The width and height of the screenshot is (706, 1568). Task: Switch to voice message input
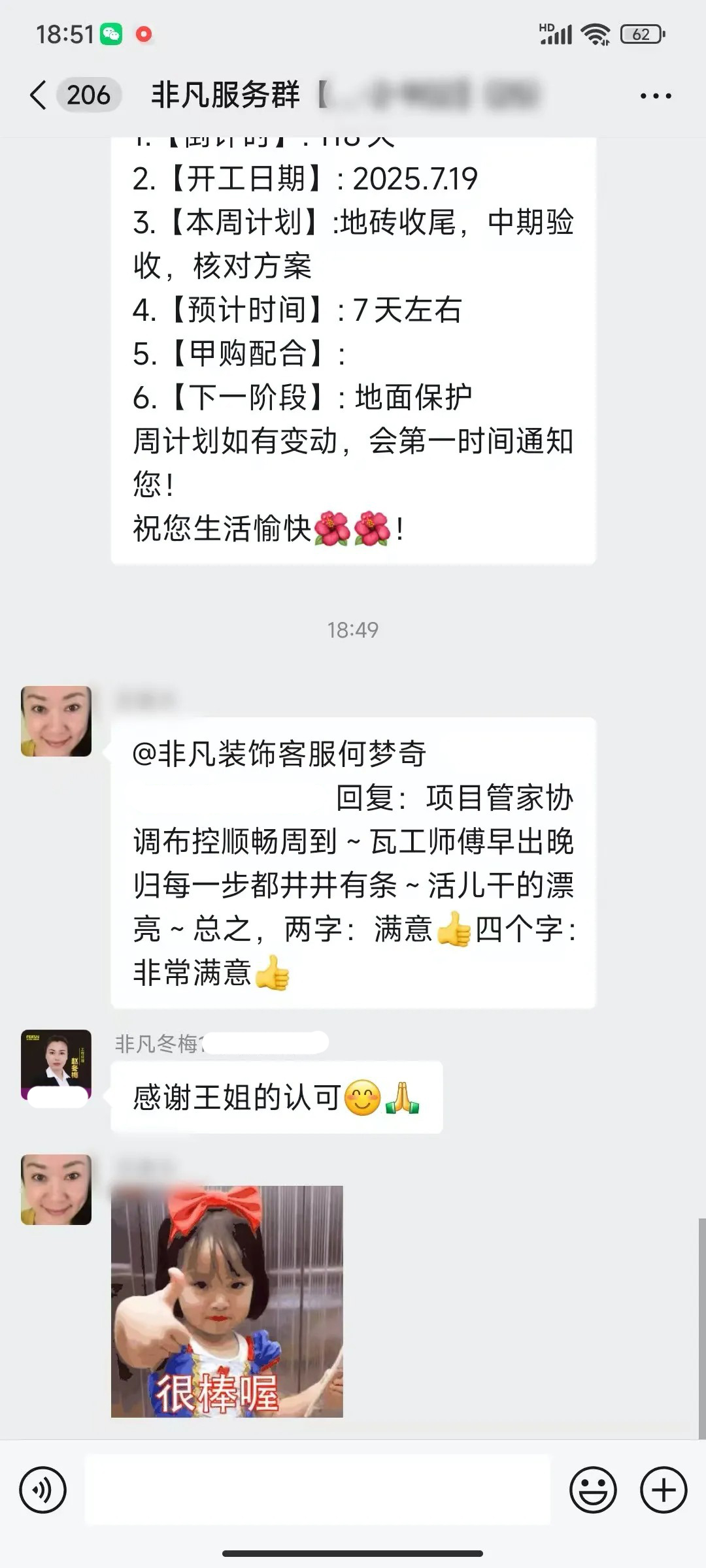click(42, 1490)
